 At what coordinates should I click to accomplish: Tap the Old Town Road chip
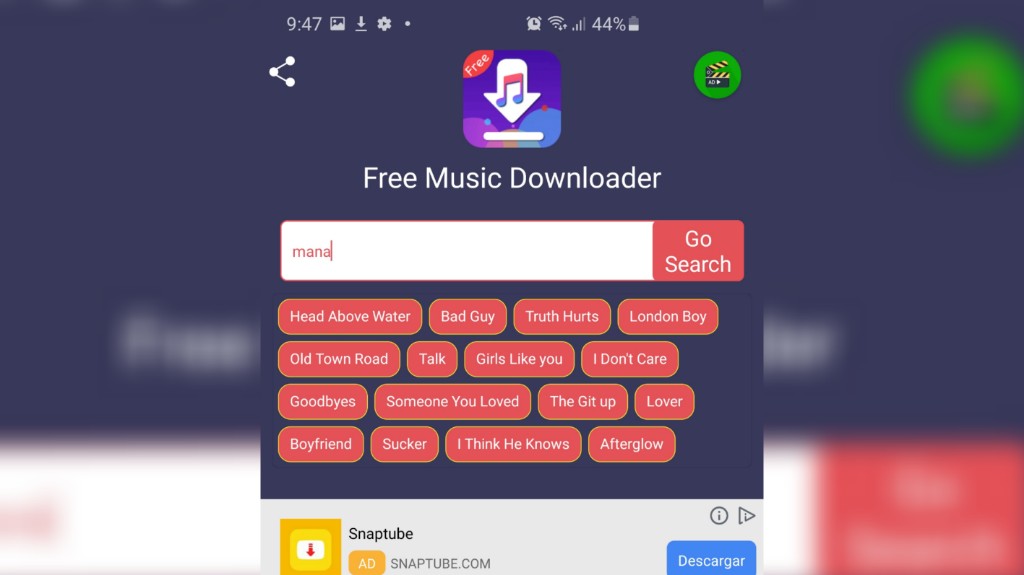coord(339,359)
